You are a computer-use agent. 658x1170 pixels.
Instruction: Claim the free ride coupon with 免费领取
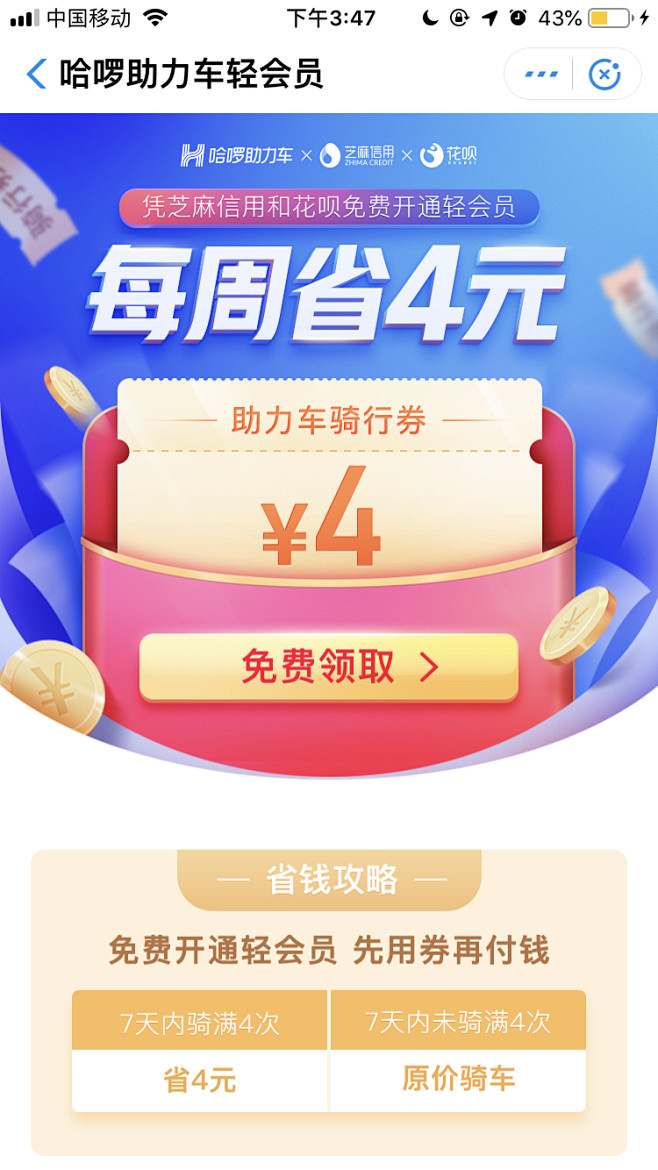[x=329, y=668]
